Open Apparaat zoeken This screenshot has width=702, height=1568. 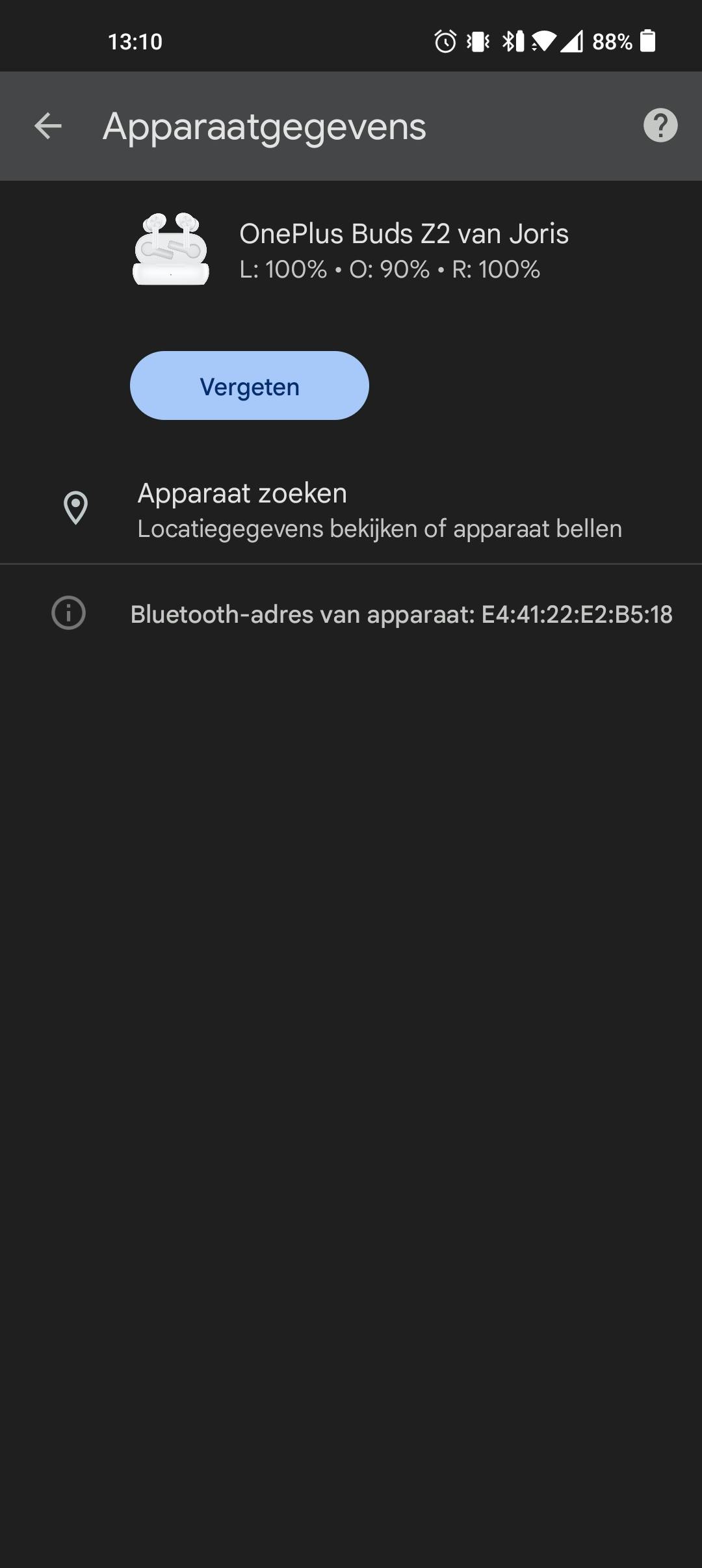pyautogui.click(x=351, y=510)
